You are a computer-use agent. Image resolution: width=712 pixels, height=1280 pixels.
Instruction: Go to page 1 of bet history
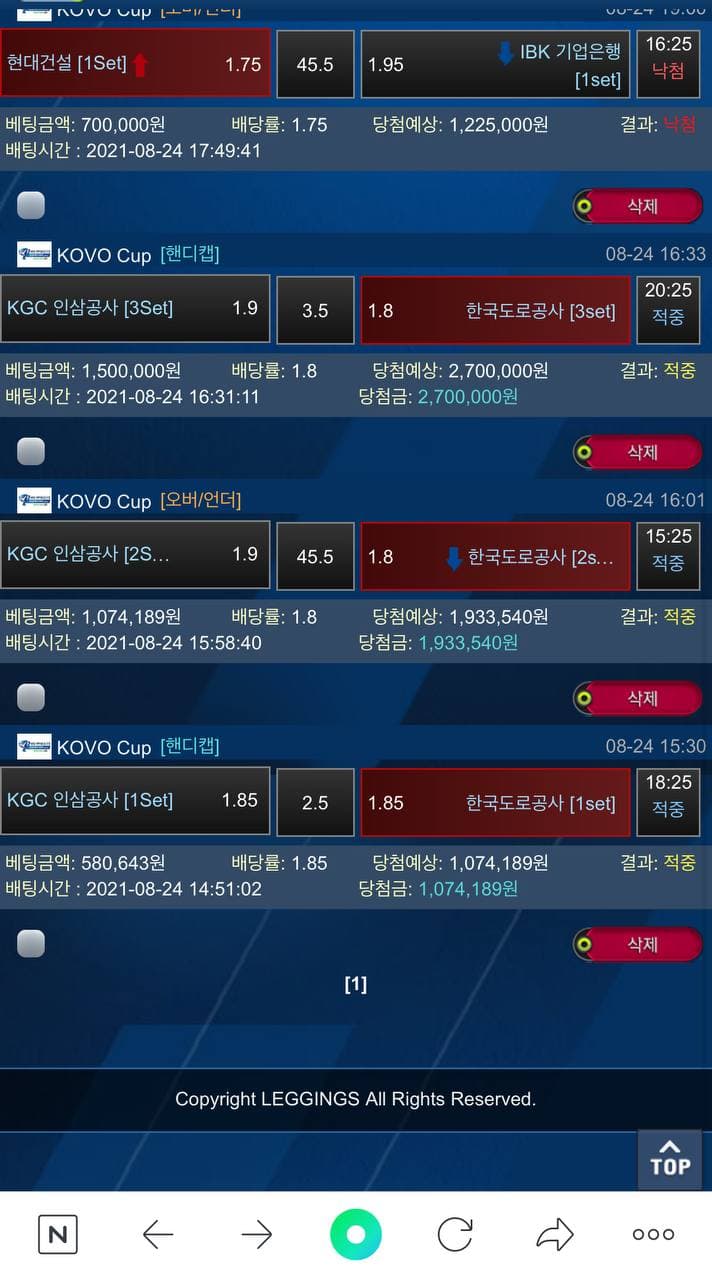[355, 985]
